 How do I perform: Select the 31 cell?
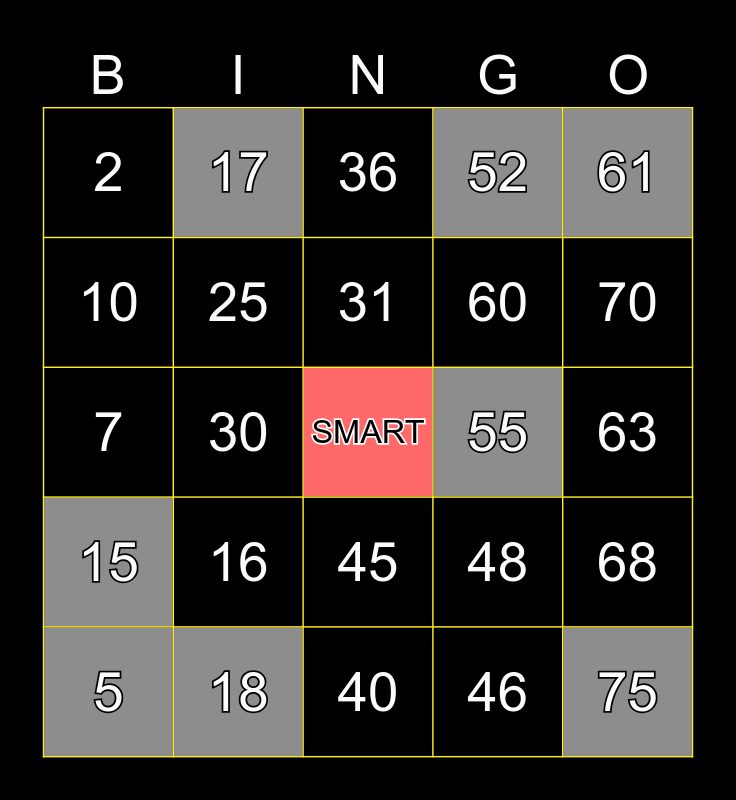pyautogui.click(x=368, y=303)
